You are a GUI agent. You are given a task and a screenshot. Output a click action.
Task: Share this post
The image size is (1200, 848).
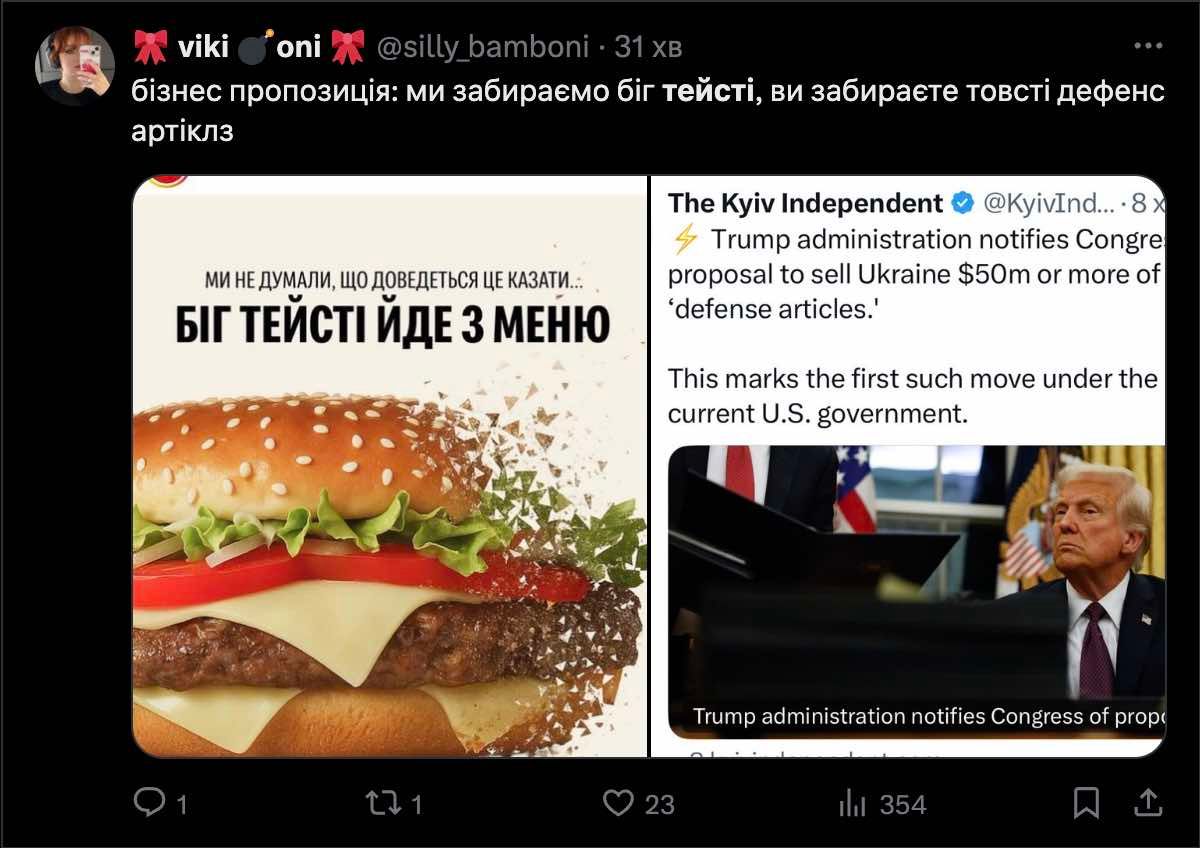[x=1149, y=802]
